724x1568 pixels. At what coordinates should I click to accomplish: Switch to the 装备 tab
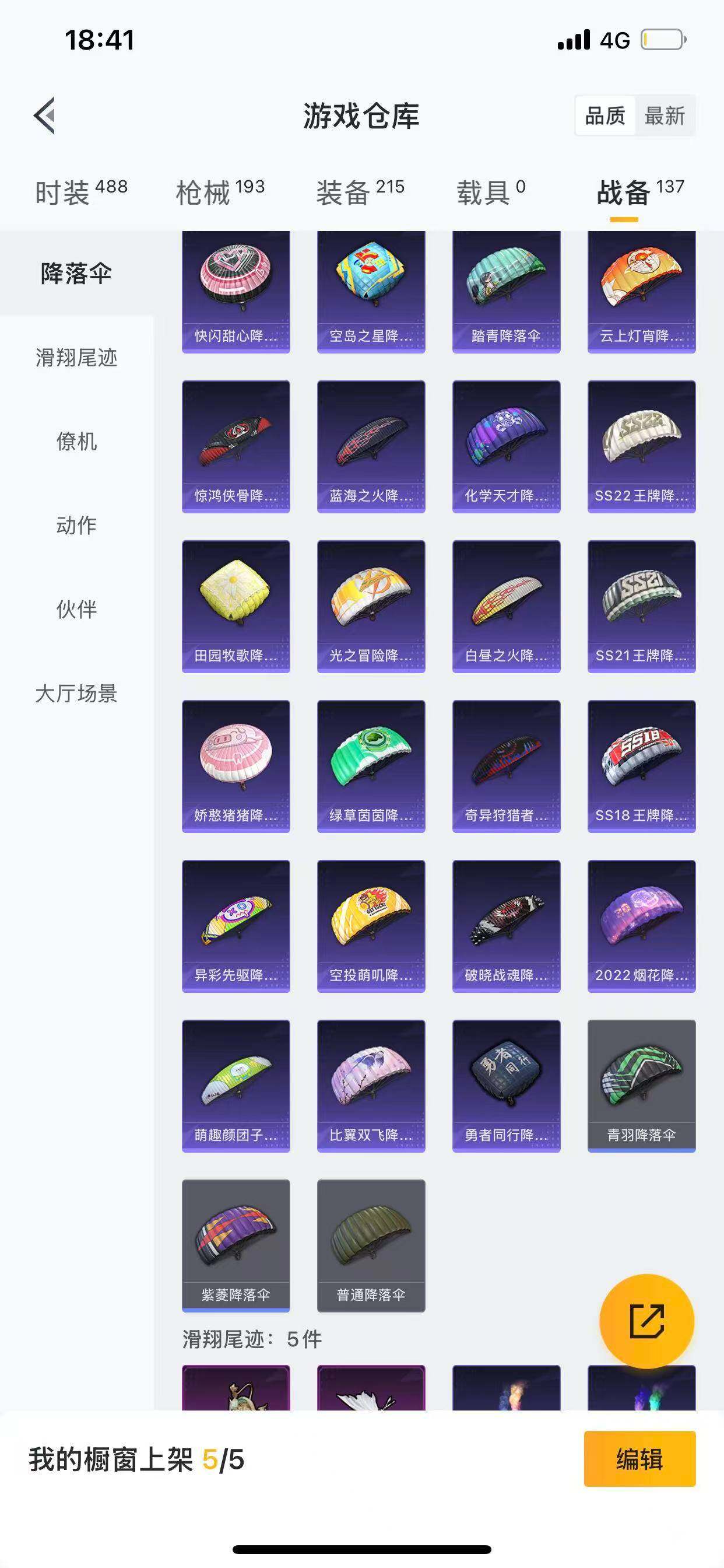(x=360, y=192)
